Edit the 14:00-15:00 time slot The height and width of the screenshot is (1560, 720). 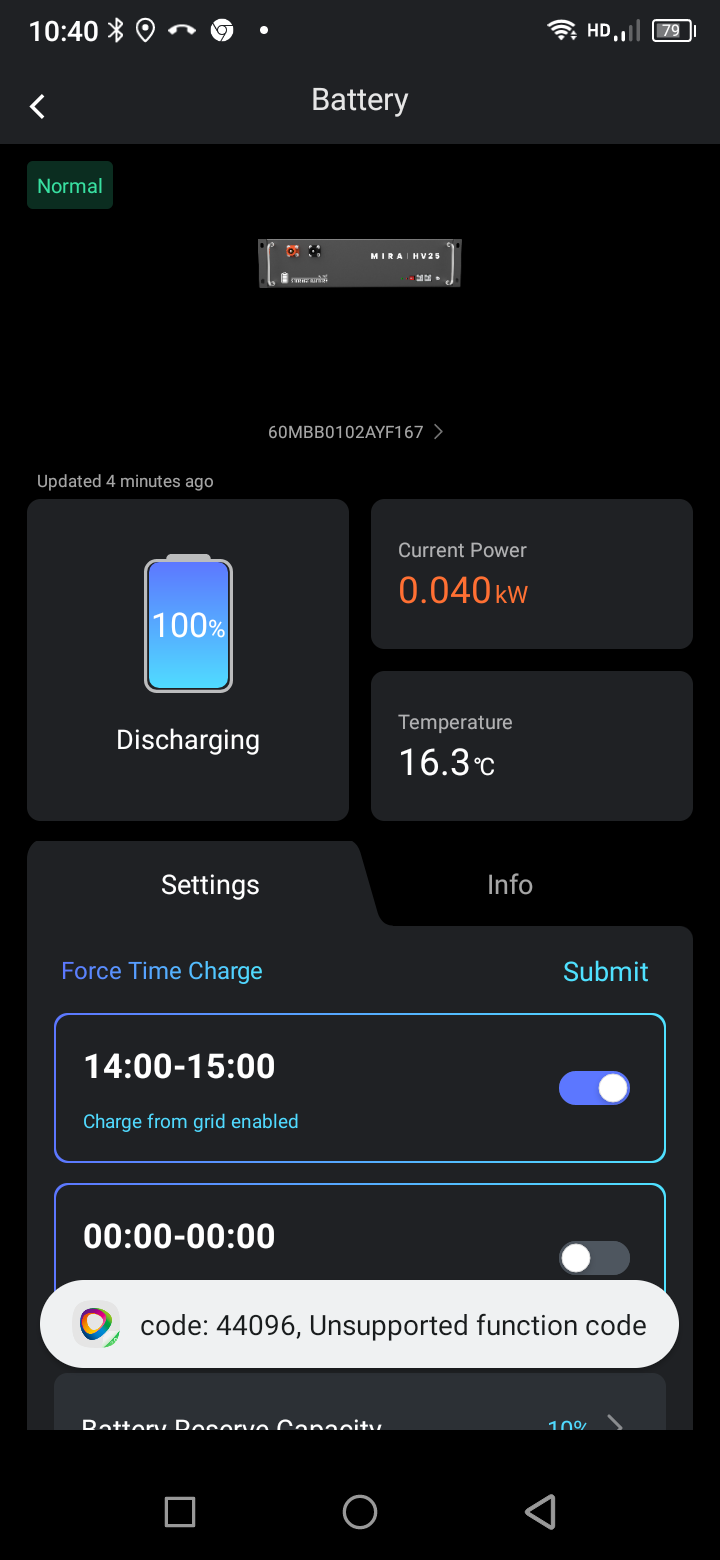[x=180, y=1067]
